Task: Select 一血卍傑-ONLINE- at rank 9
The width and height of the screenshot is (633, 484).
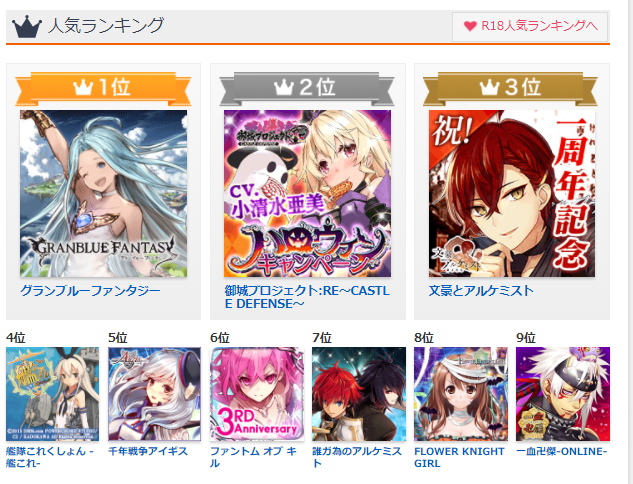Action: [562, 394]
